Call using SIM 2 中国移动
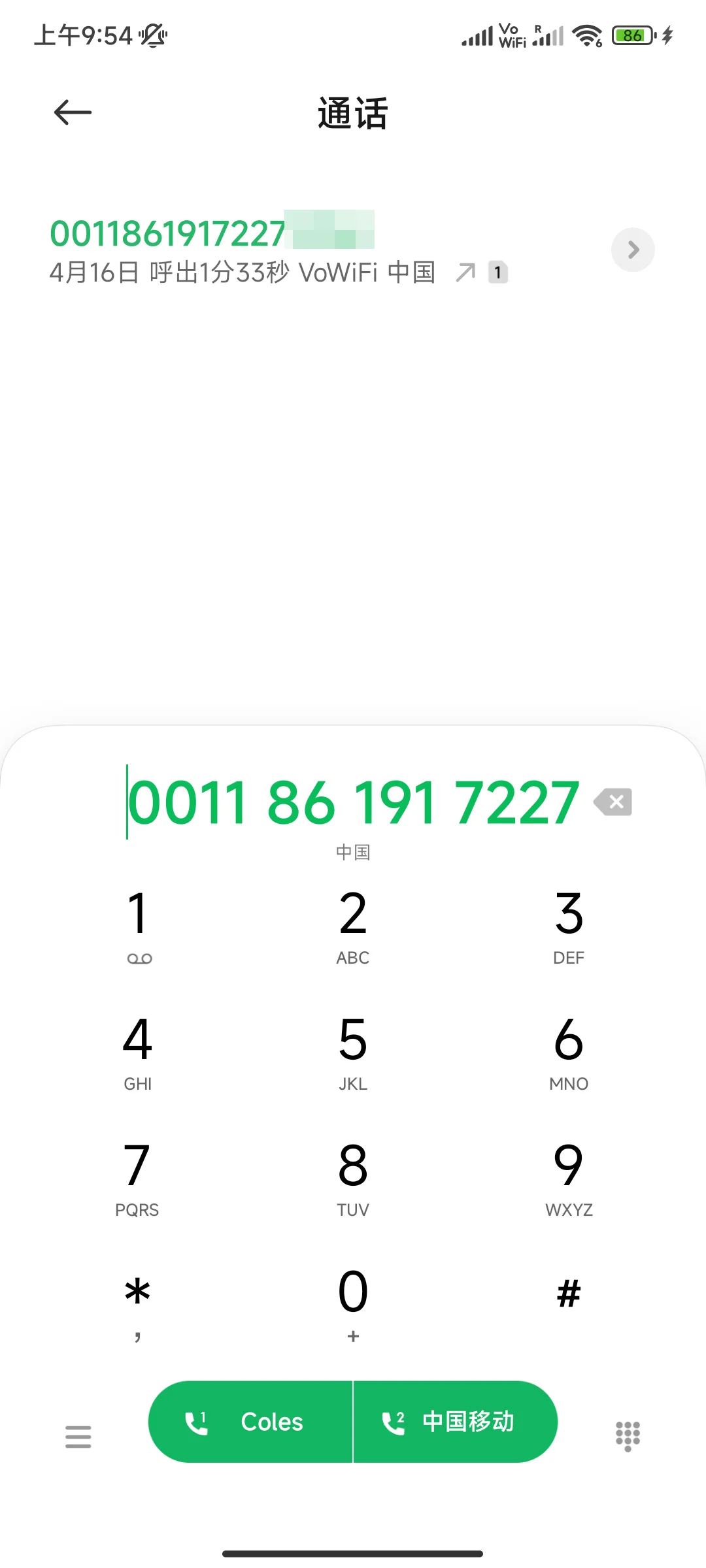Image resolution: width=706 pixels, height=1568 pixels. point(455,1422)
